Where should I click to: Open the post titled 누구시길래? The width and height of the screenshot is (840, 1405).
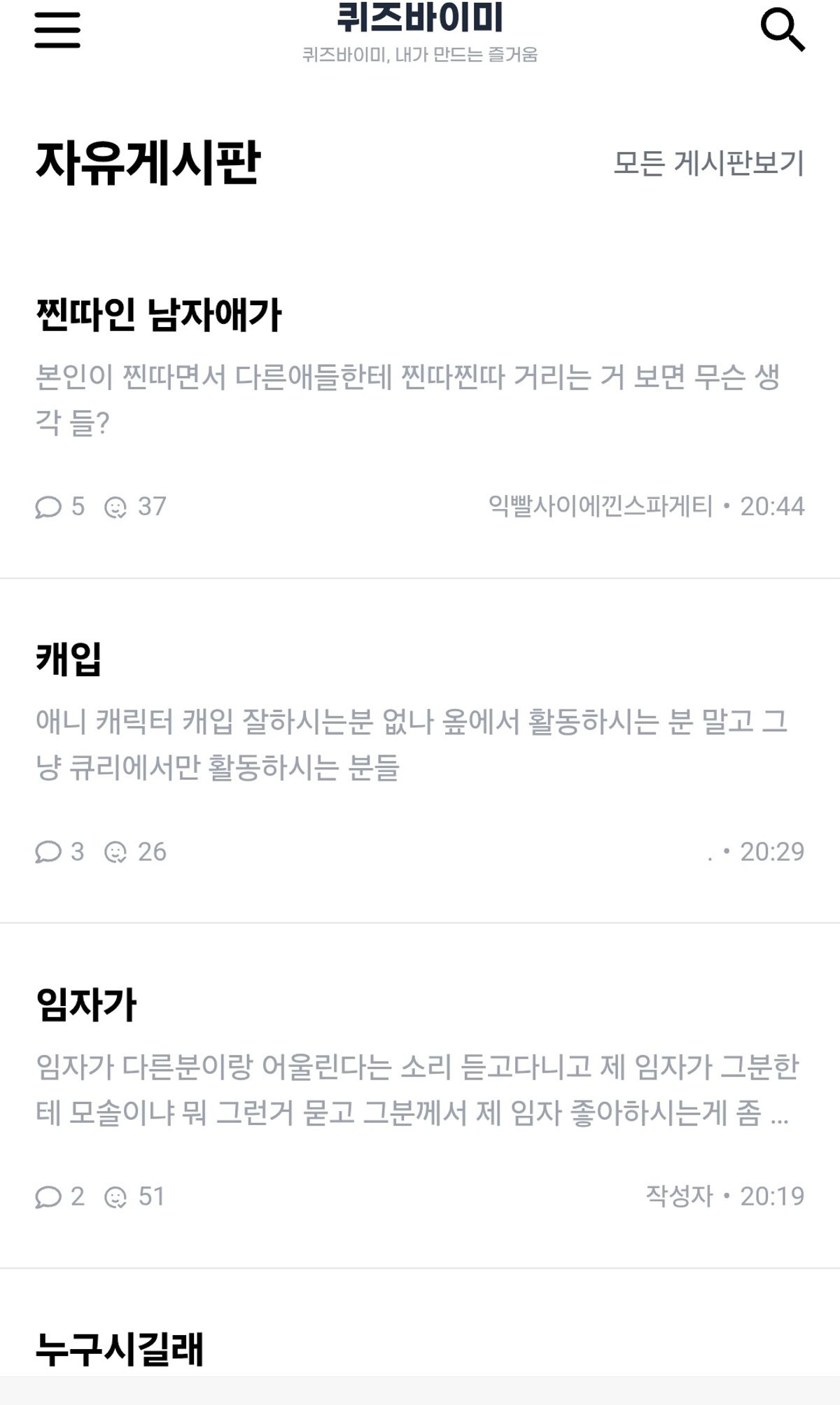click(x=120, y=1348)
